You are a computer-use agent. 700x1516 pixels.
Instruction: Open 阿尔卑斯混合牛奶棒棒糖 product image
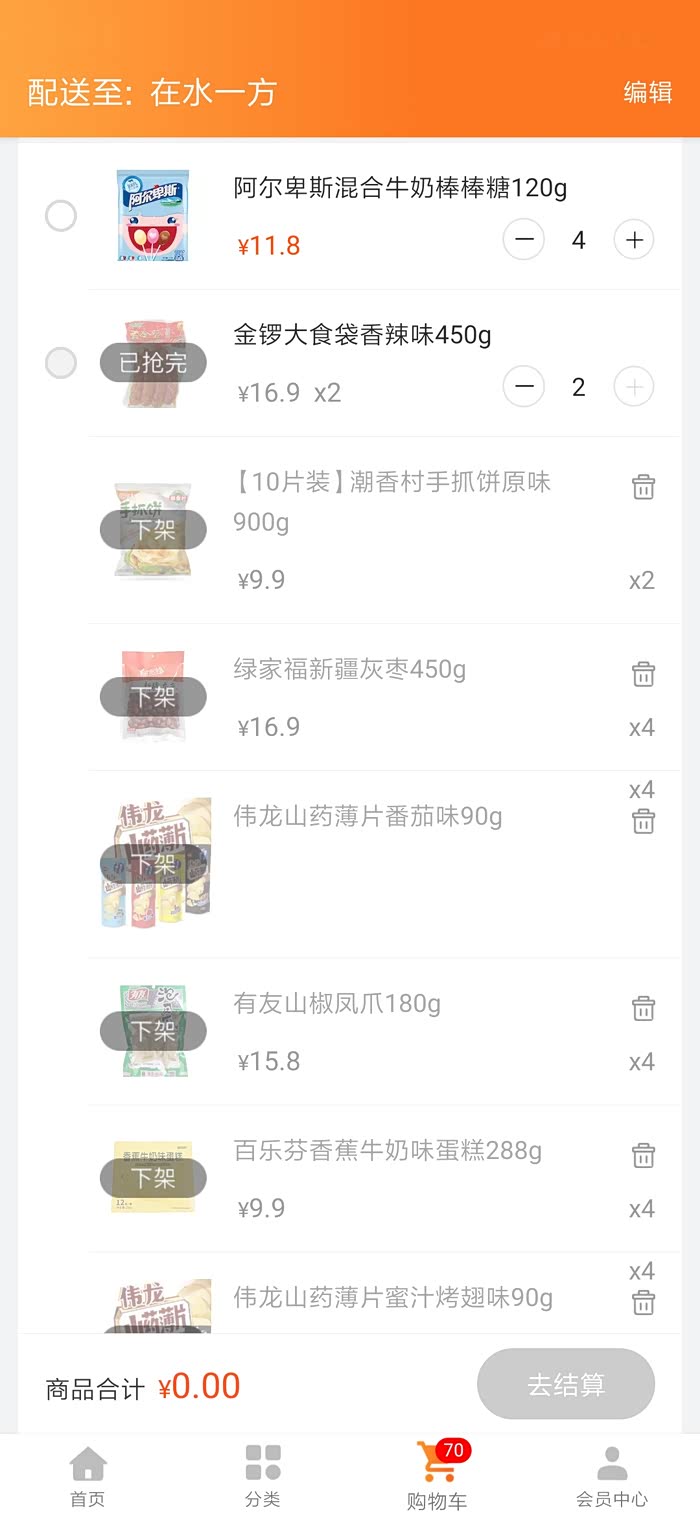tap(152, 215)
